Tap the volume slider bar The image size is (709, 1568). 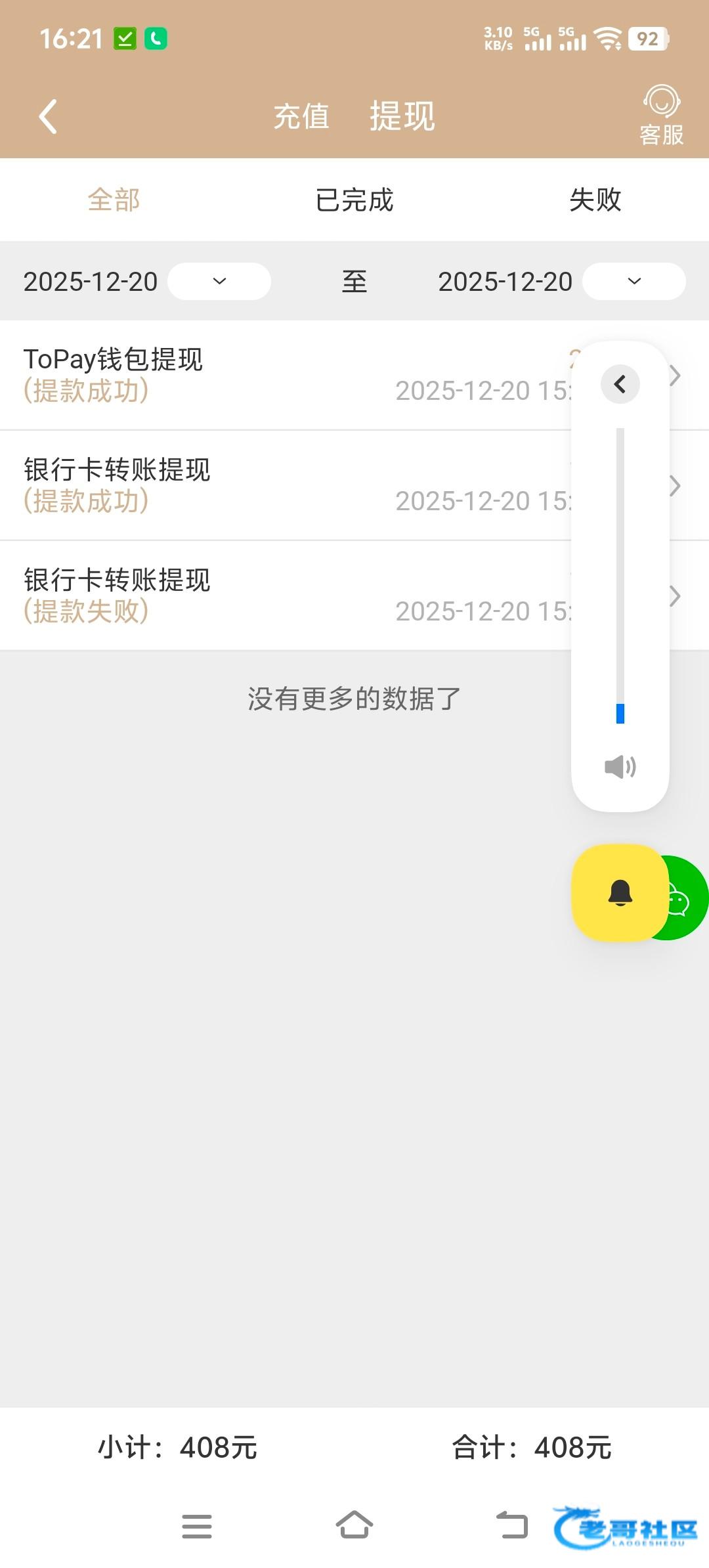click(620, 576)
